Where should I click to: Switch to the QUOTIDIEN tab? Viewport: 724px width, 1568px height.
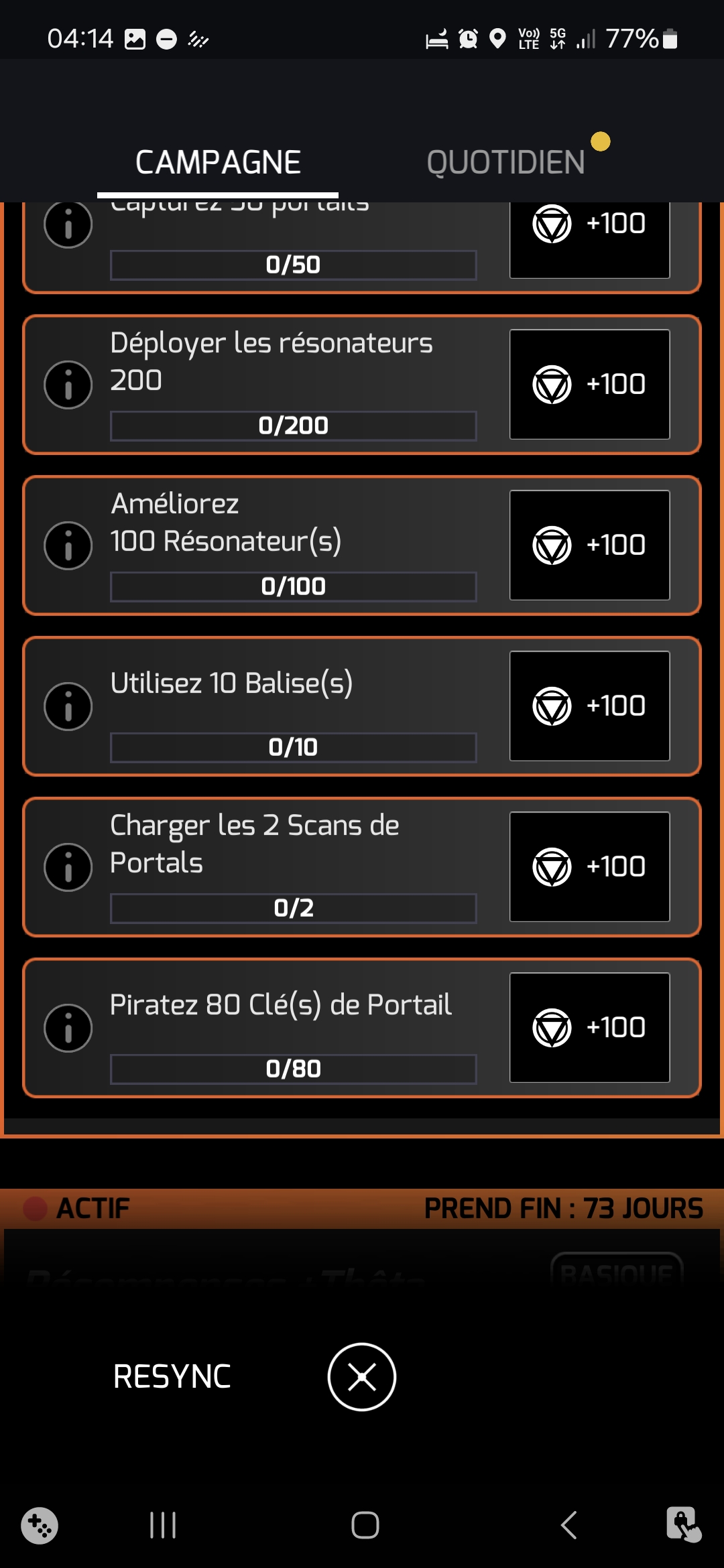(x=505, y=163)
